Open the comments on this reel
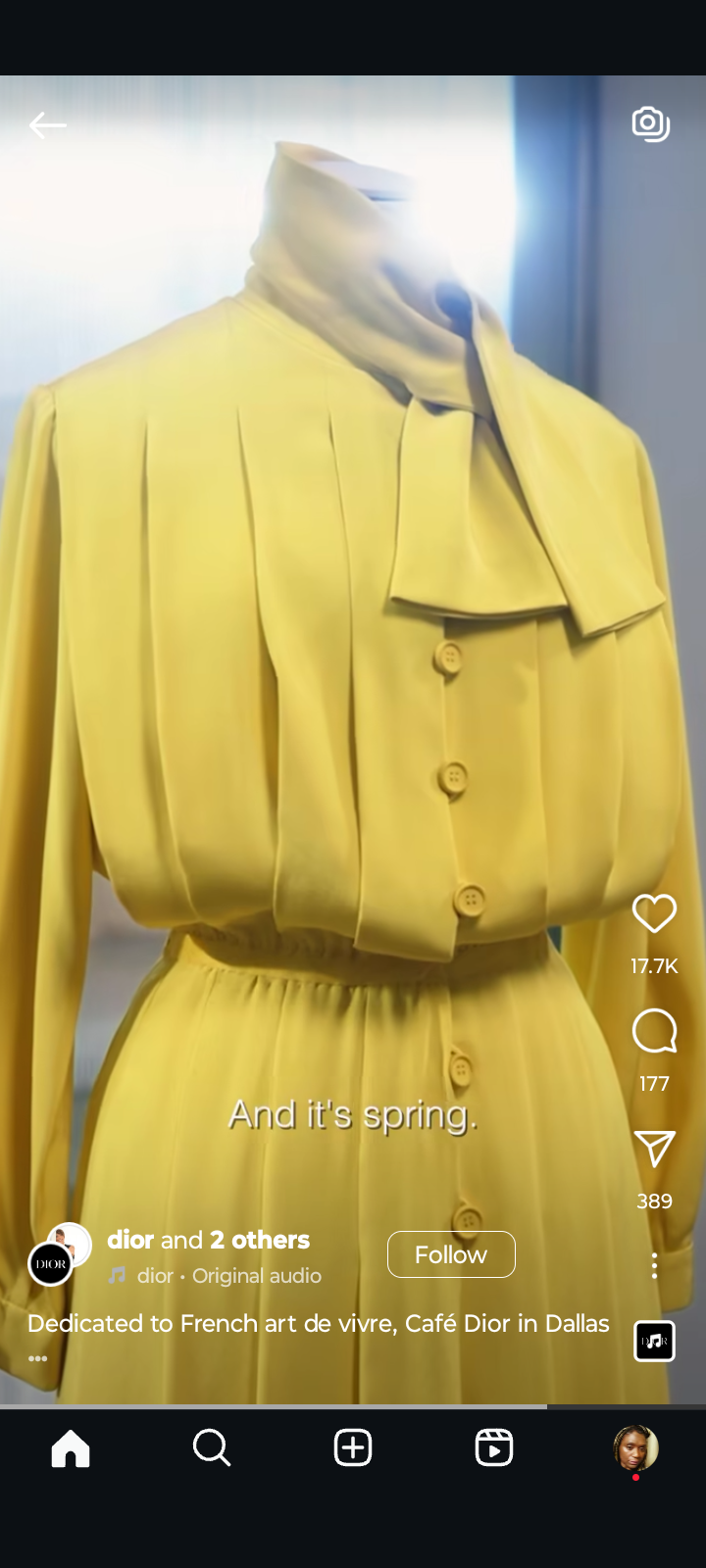This screenshot has width=706, height=1568. click(x=654, y=1031)
